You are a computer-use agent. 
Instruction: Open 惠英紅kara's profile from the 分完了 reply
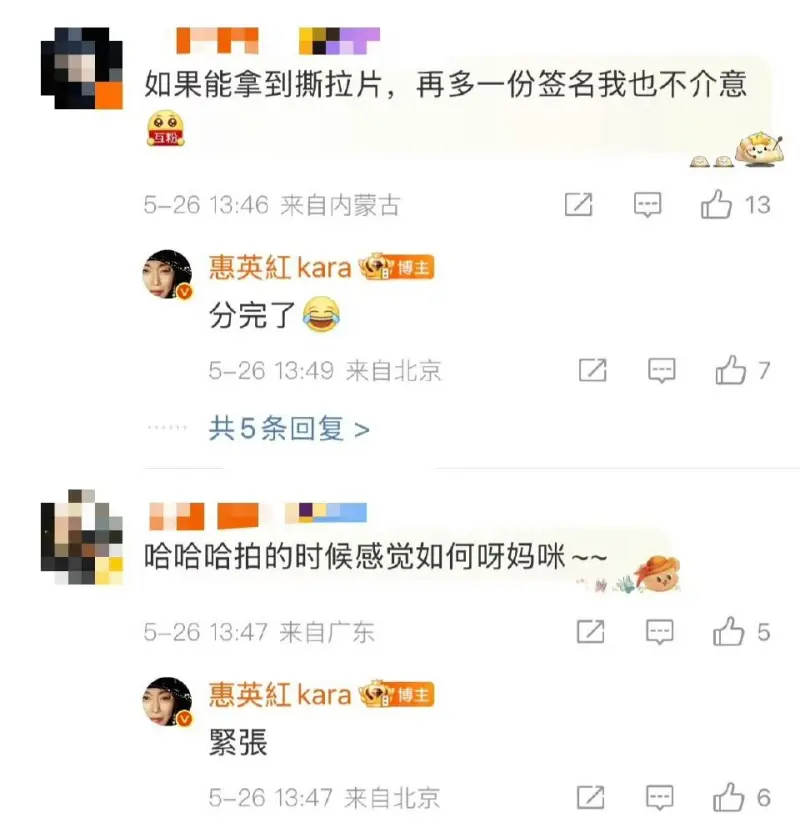(279, 267)
